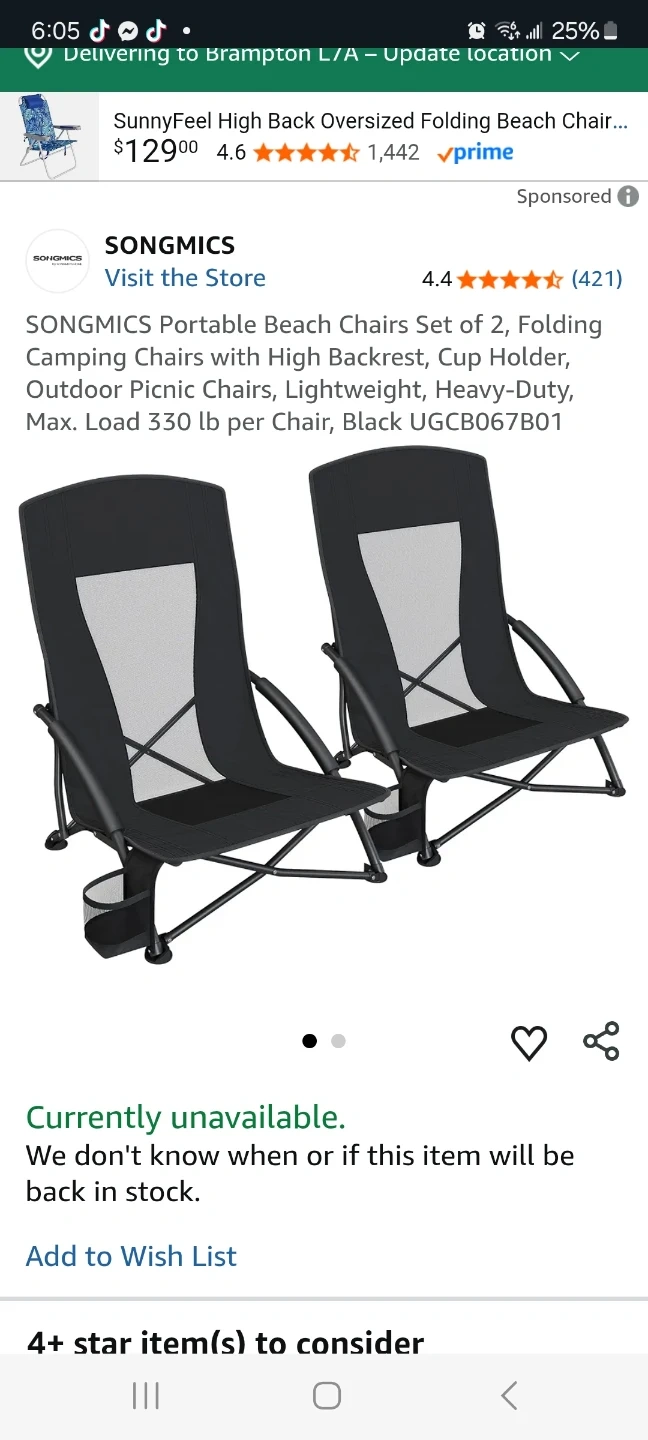Go back using the system back button

(x=509, y=1395)
